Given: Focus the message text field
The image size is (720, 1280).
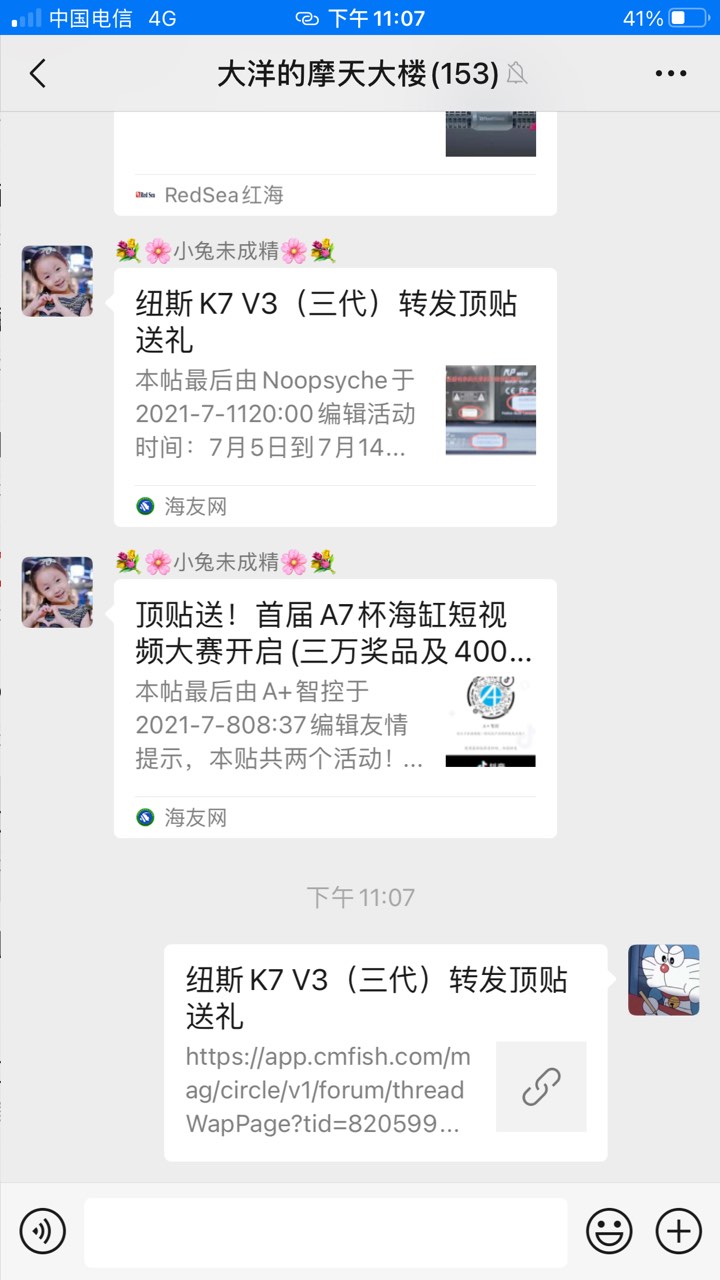Looking at the screenshot, I should [325, 1232].
